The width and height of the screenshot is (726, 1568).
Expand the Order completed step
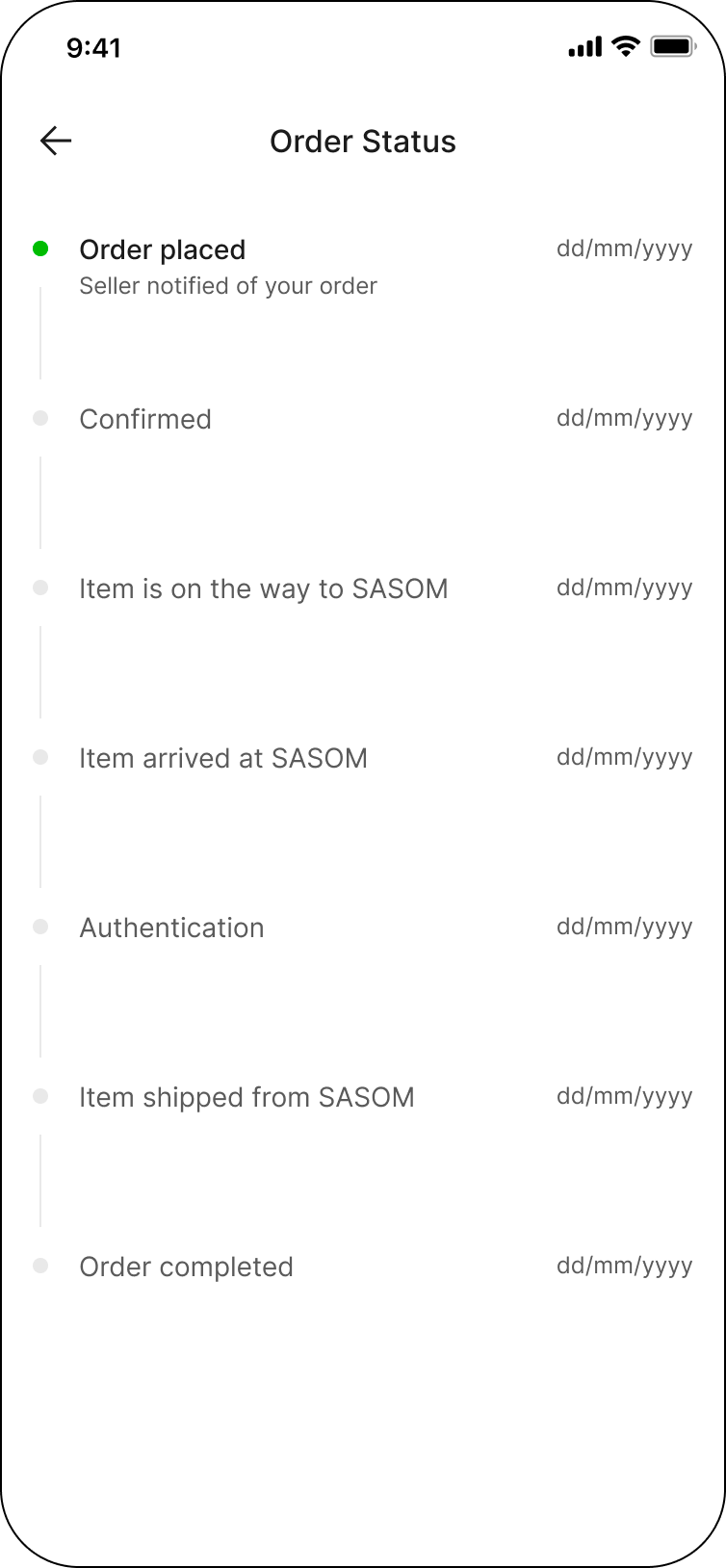[x=186, y=1266]
